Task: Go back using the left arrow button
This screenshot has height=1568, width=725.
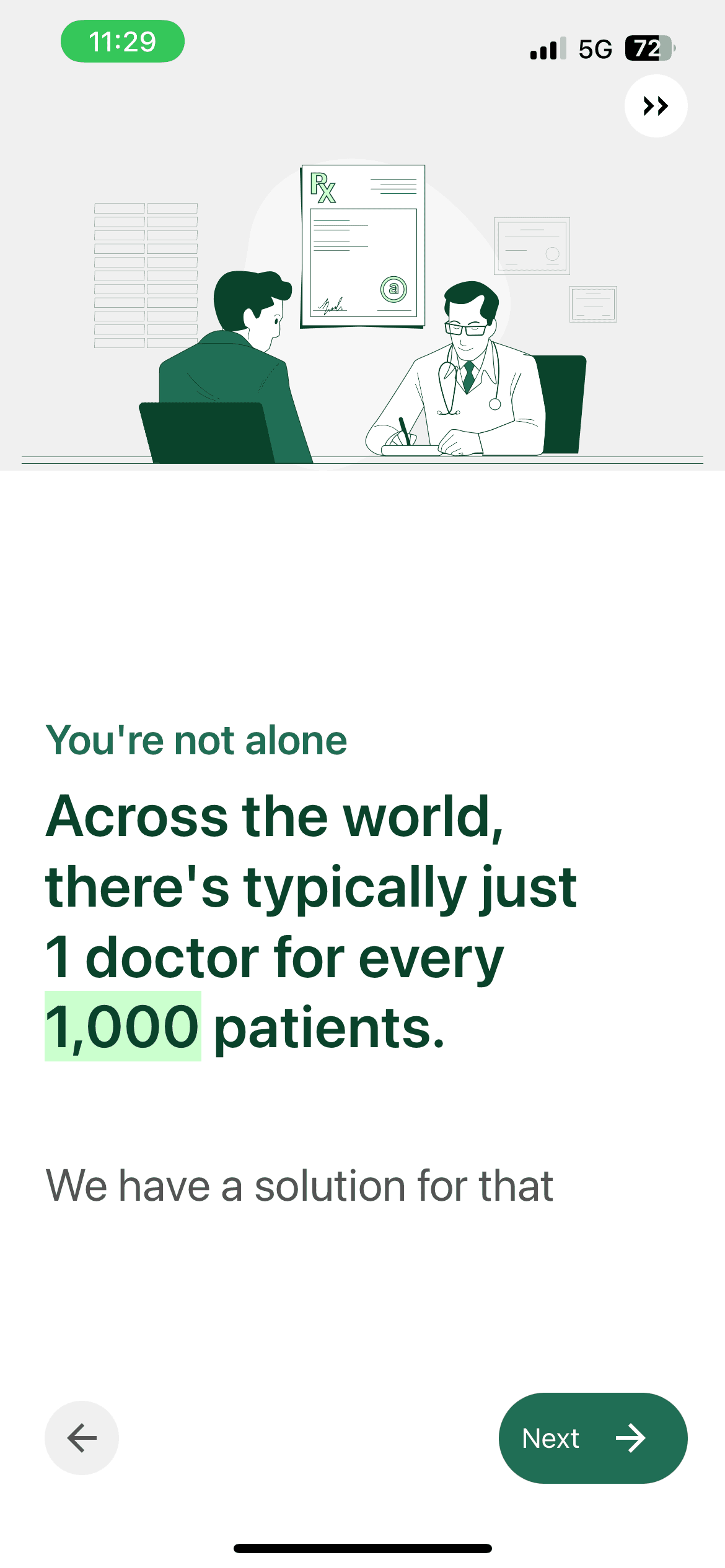Action: pyautogui.click(x=82, y=1437)
